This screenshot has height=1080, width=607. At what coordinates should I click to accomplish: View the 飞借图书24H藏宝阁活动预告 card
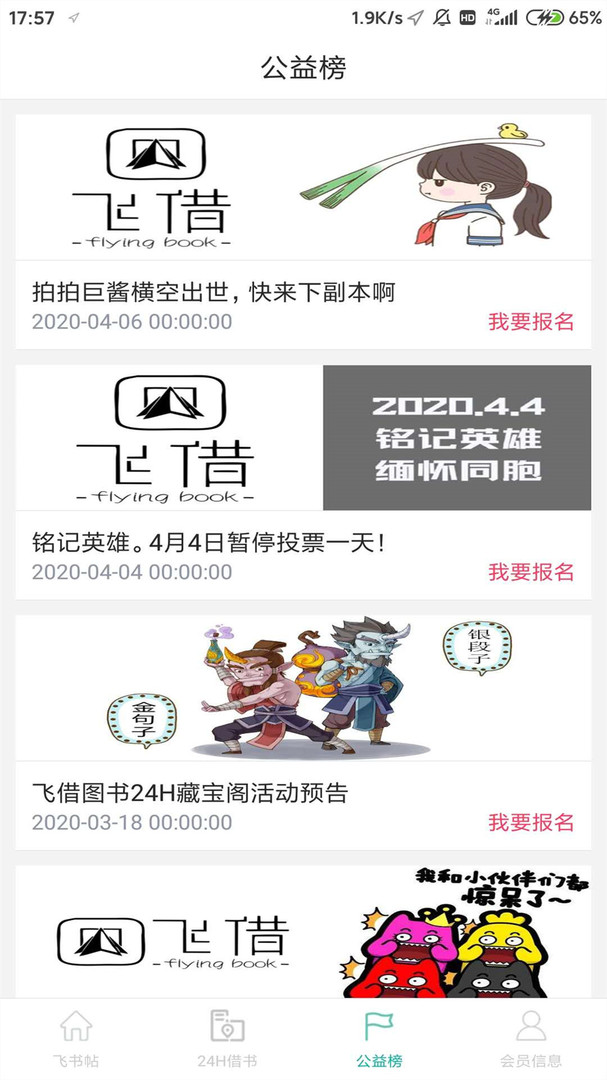[x=303, y=732]
